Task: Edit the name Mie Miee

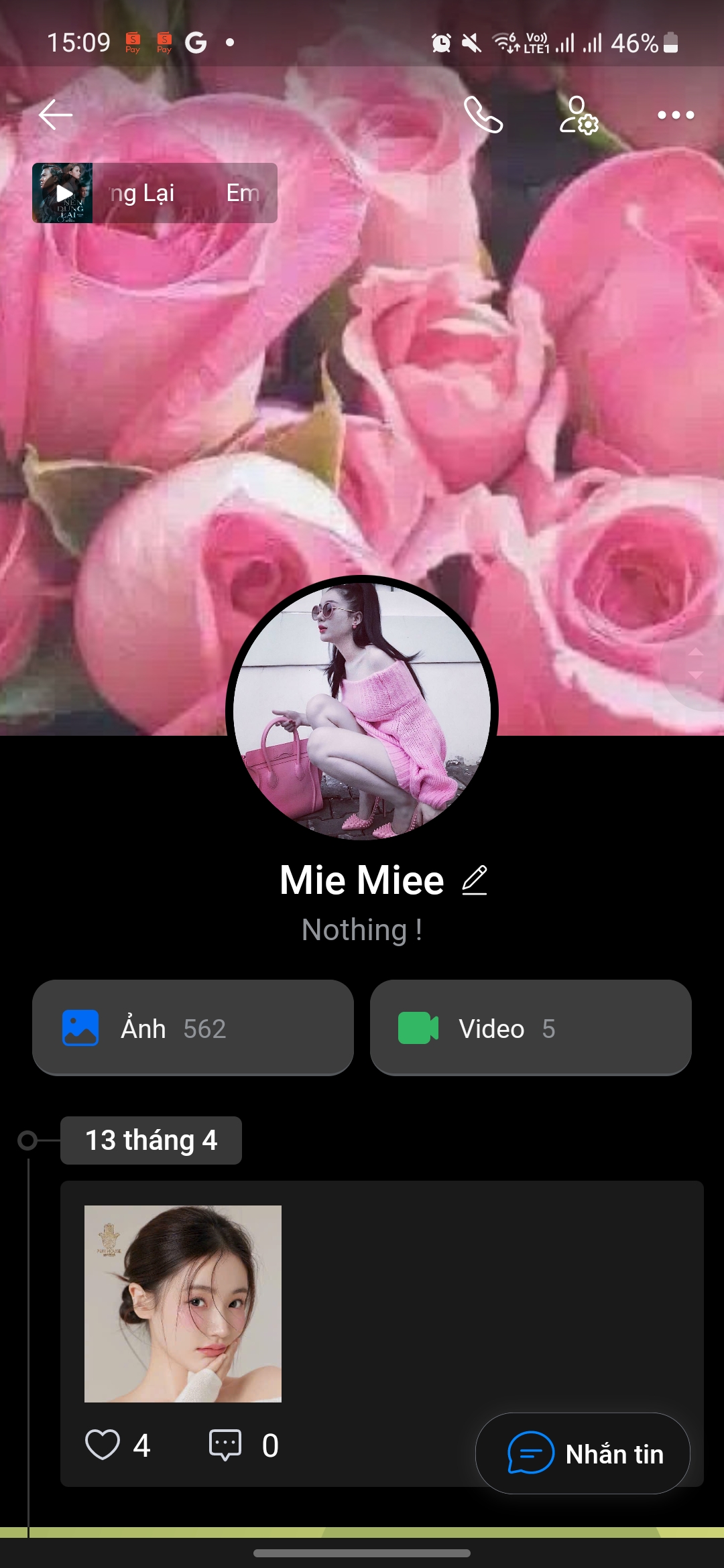Action: pyautogui.click(x=475, y=880)
